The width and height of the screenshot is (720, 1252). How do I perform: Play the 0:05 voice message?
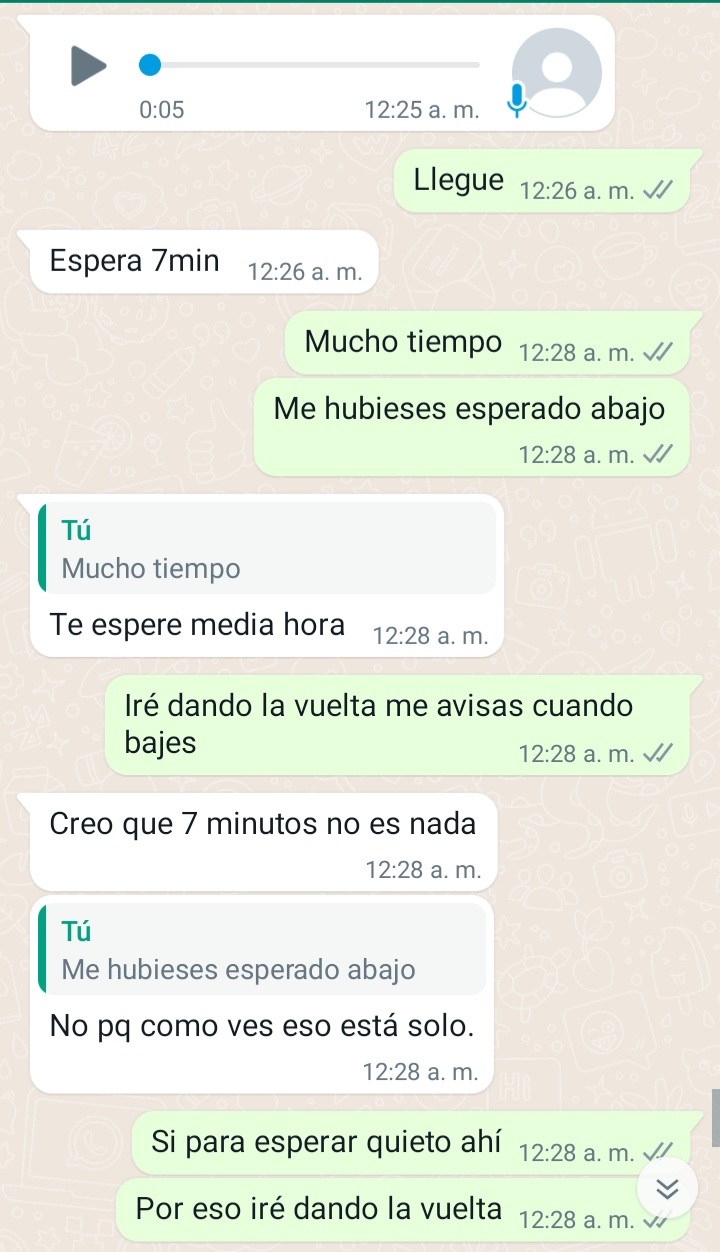(x=89, y=66)
